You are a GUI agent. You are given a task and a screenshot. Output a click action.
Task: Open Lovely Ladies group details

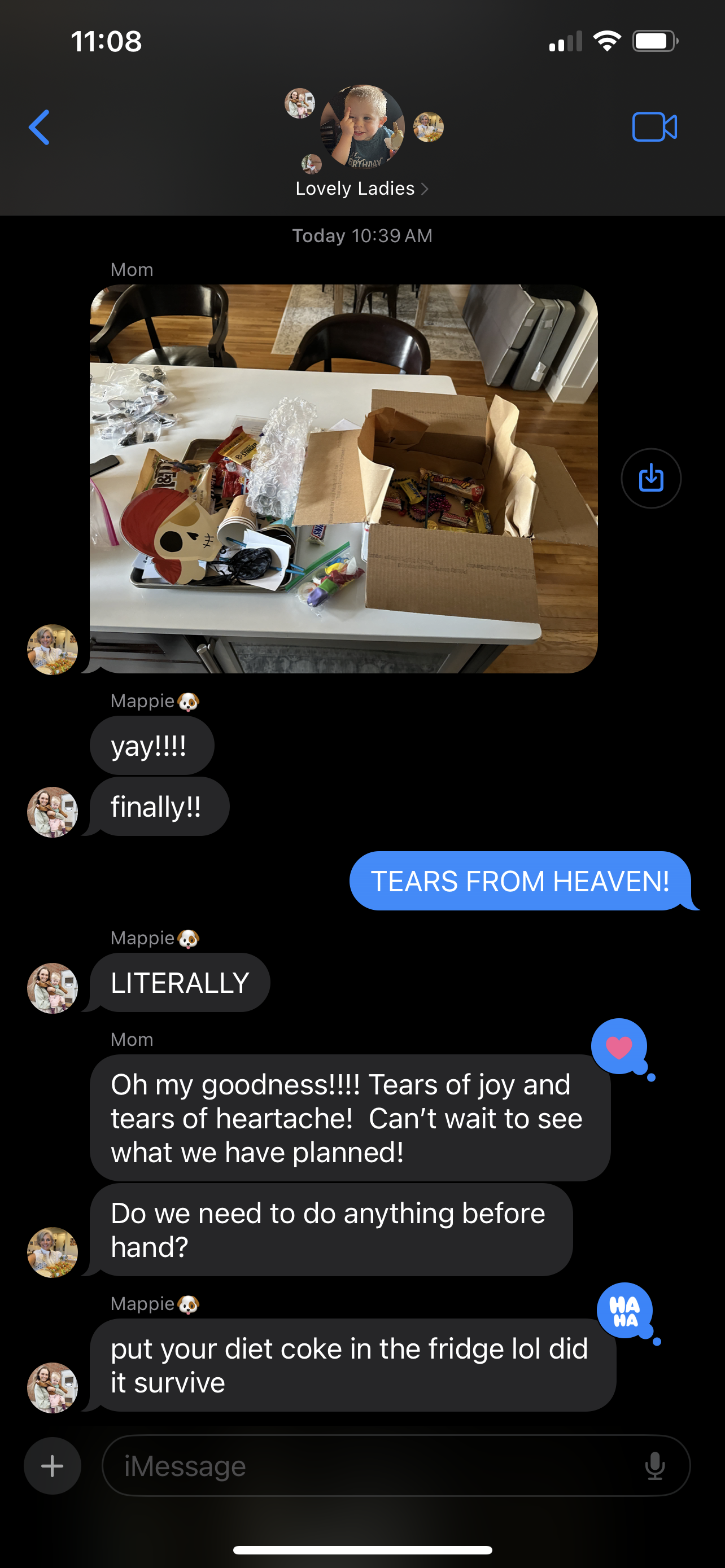coord(361,189)
